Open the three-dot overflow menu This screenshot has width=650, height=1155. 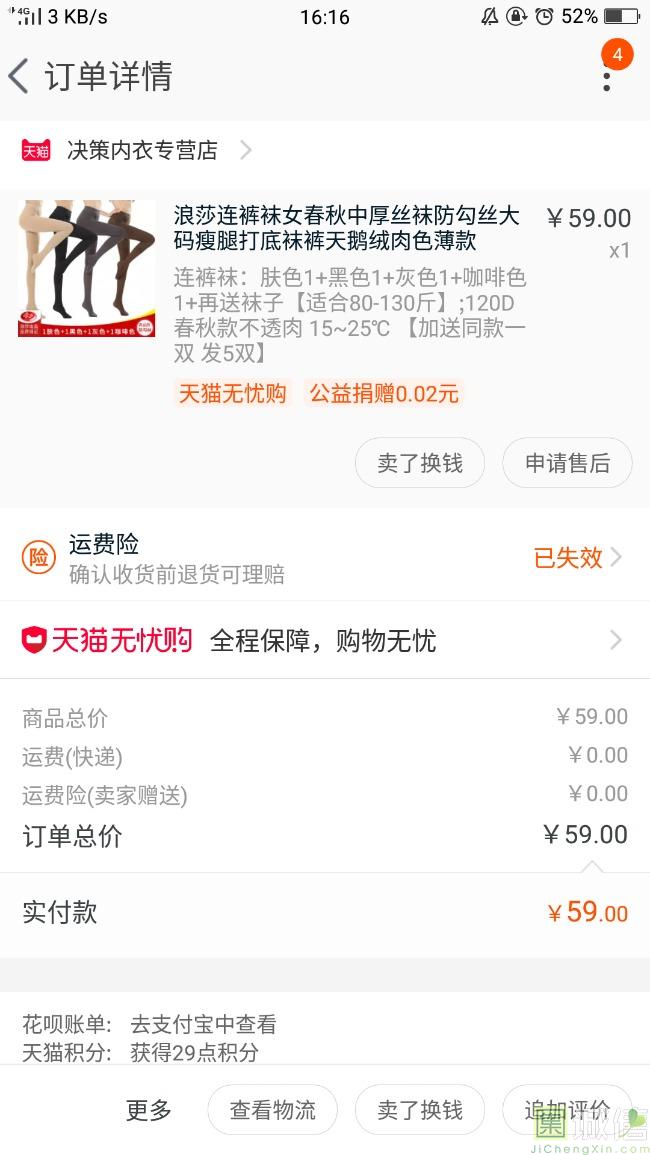pos(606,76)
